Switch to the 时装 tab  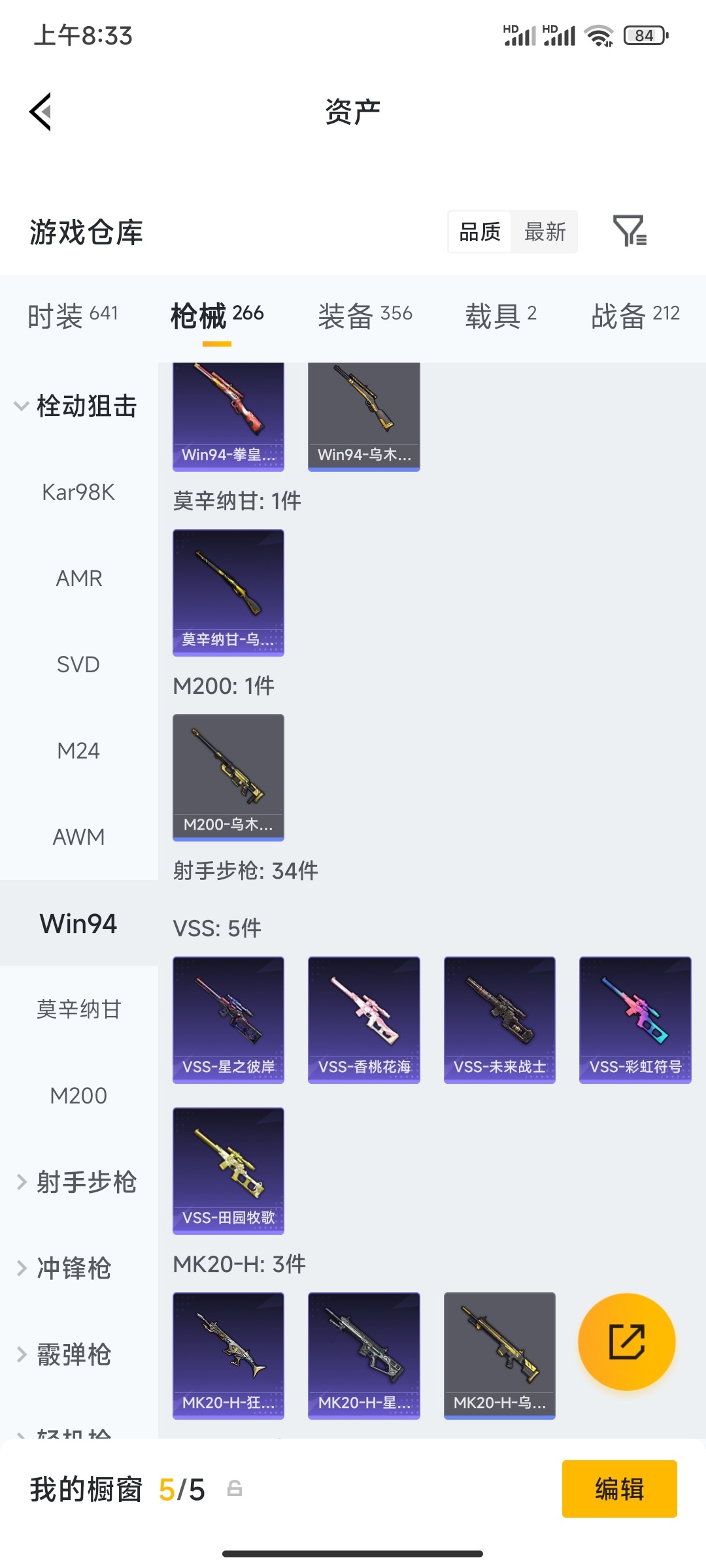click(x=73, y=316)
